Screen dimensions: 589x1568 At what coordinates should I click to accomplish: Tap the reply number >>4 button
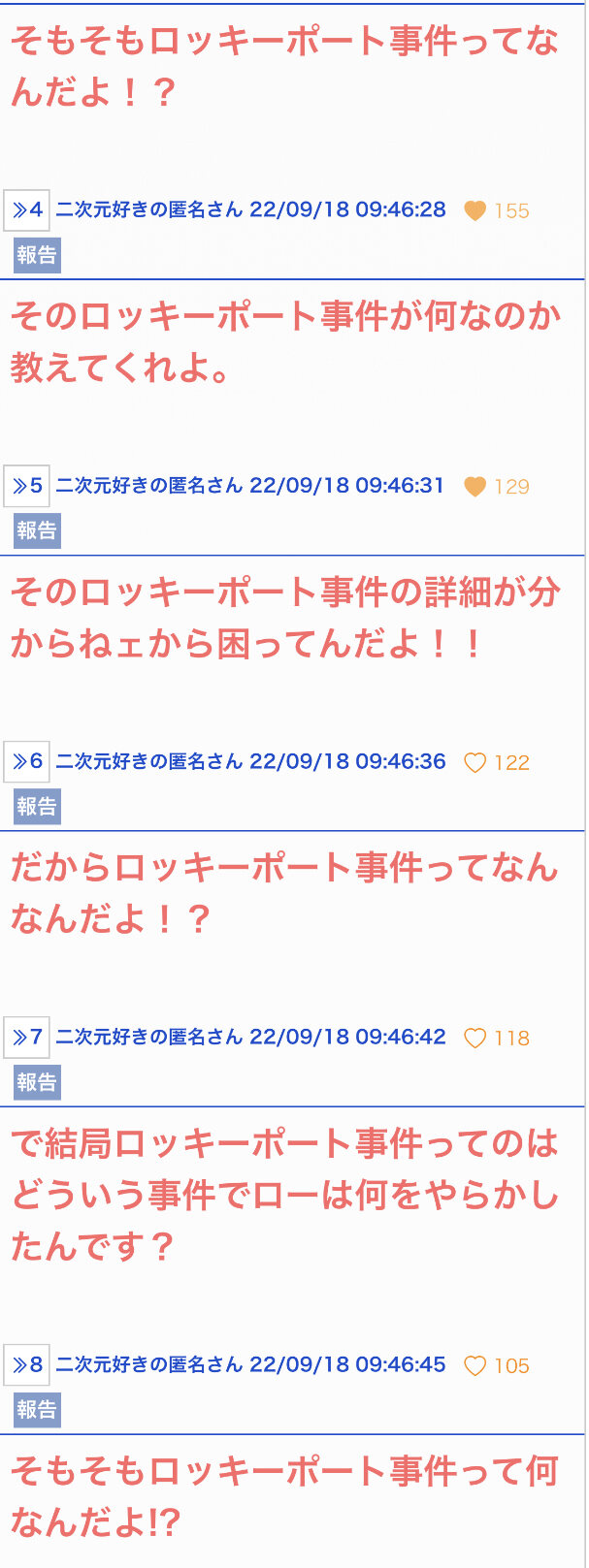point(27,210)
